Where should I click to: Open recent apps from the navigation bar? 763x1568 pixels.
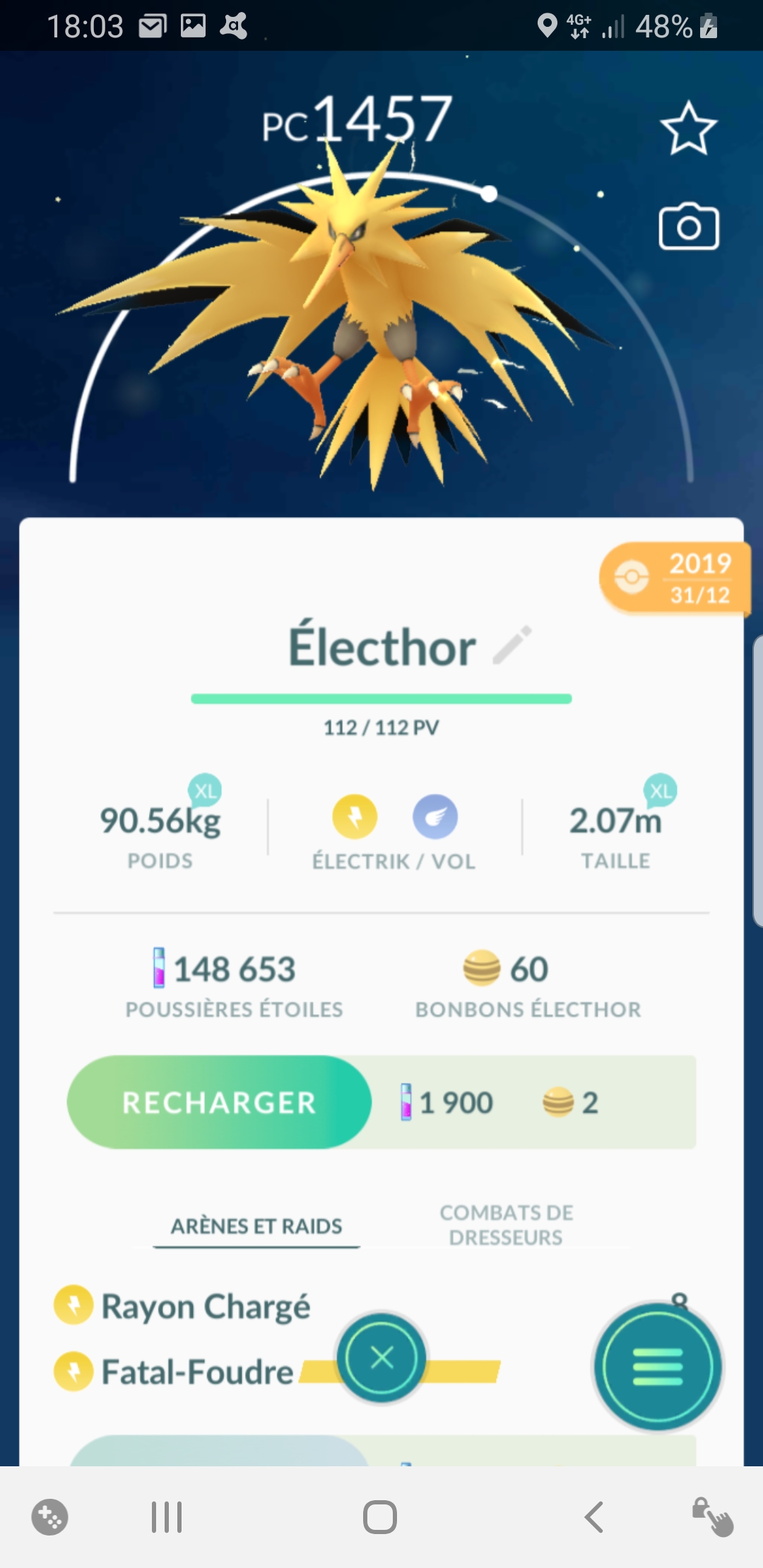pyautogui.click(x=167, y=1517)
